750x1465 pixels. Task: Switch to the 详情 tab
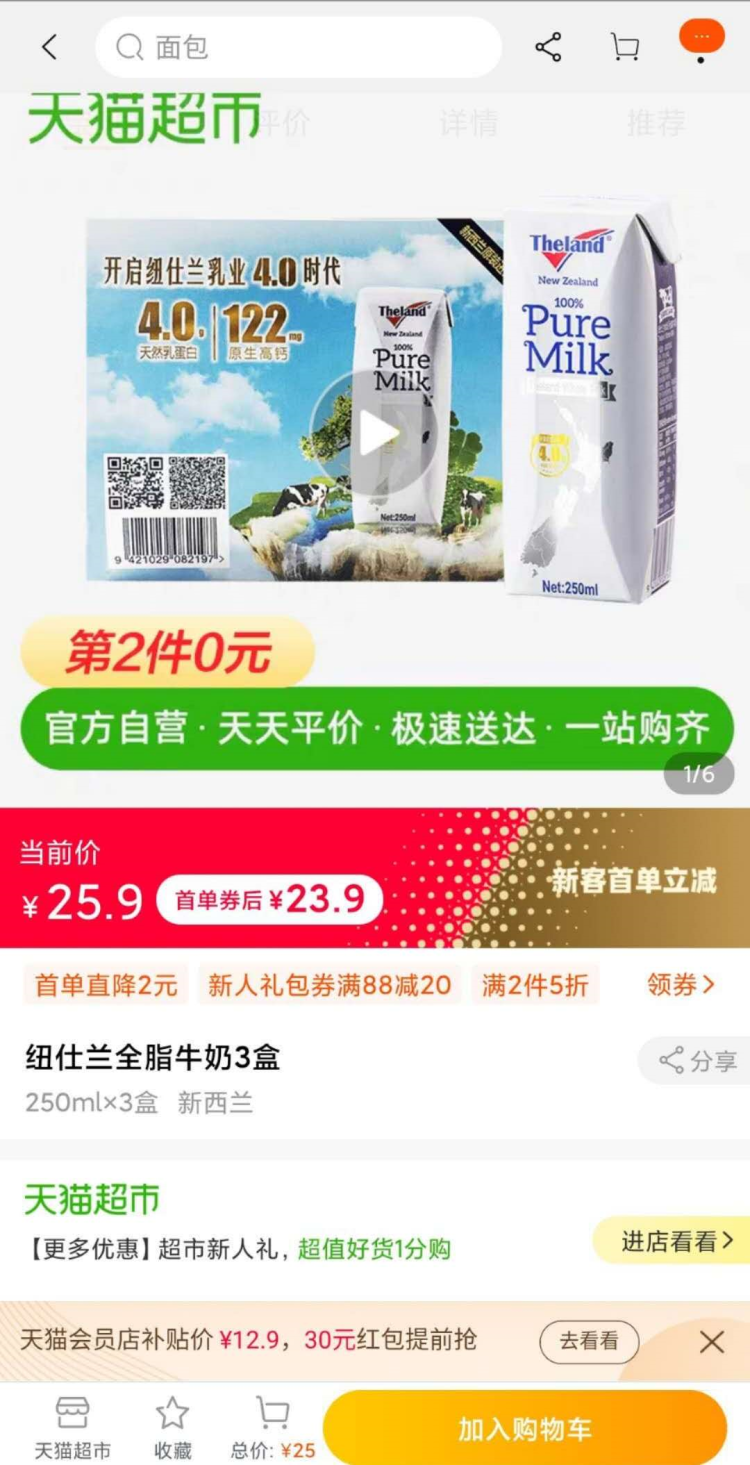[x=468, y=123]
